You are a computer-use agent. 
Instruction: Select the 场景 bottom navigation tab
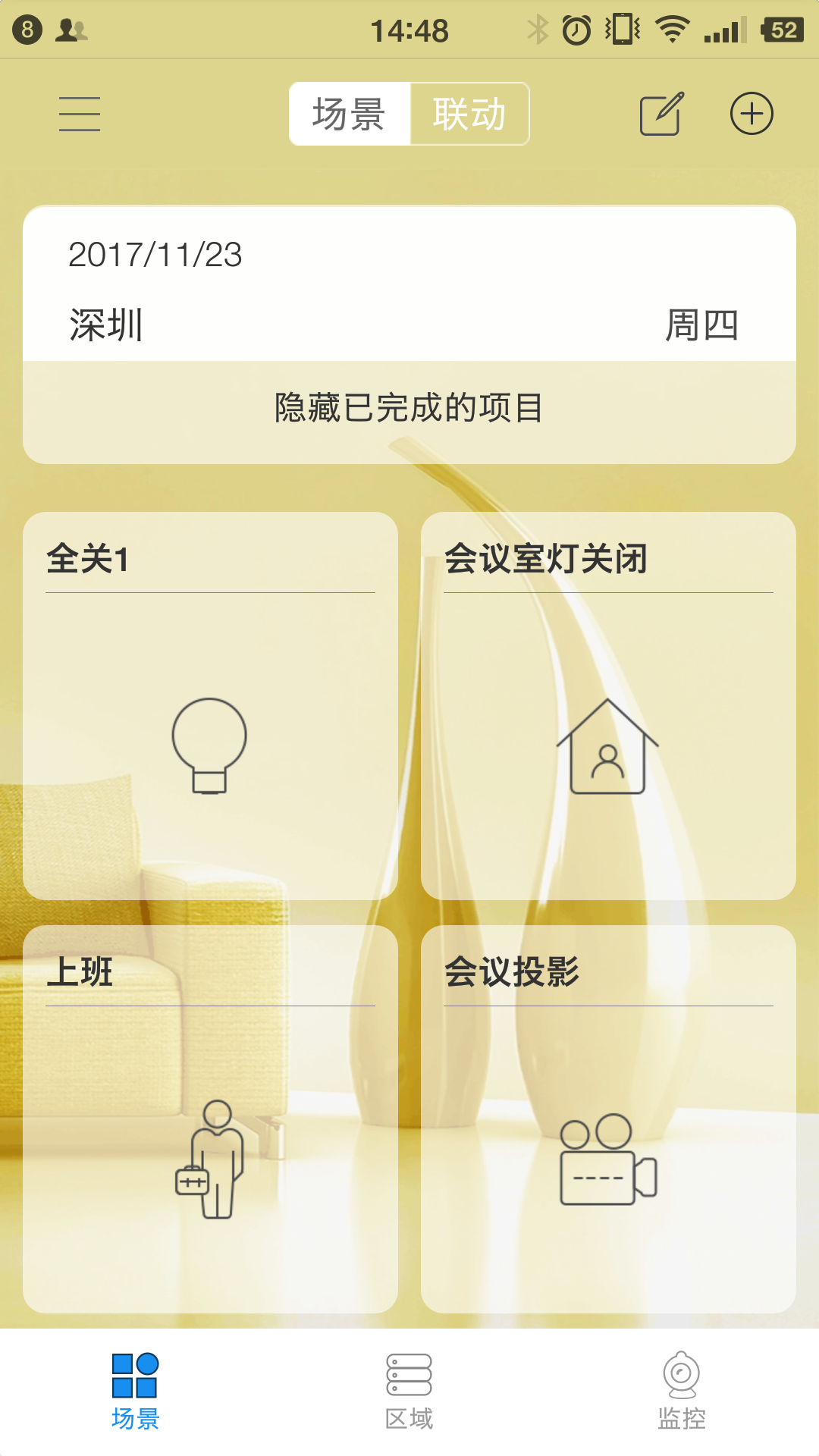click(136, 1392)
